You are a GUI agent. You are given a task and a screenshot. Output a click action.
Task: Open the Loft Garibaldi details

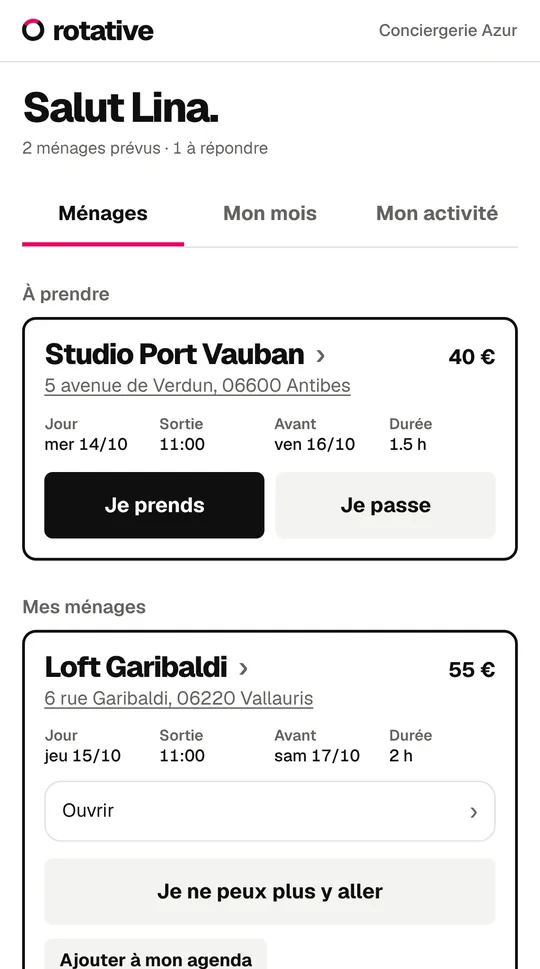[x=146, y=667]
